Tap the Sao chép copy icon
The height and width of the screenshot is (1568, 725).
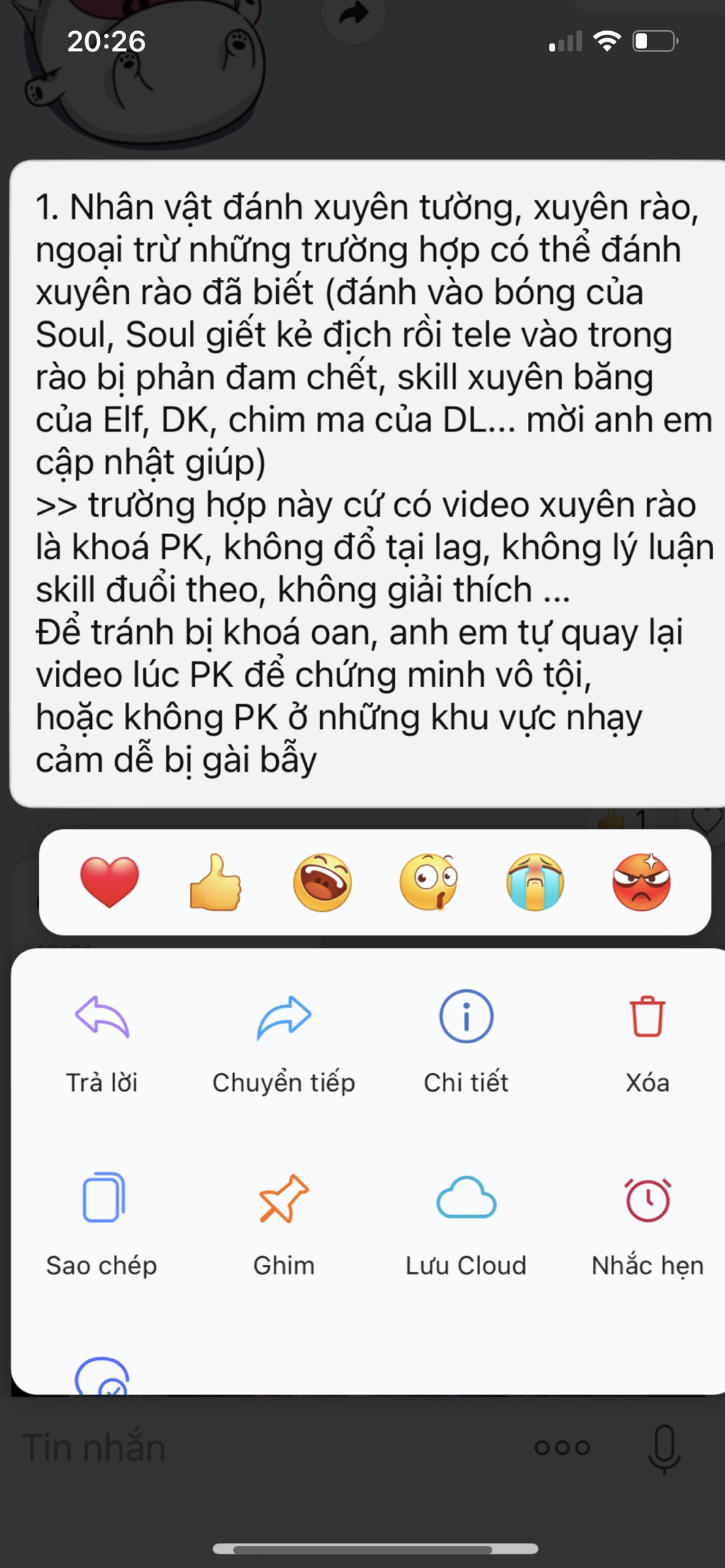[x=102, y=1199]
